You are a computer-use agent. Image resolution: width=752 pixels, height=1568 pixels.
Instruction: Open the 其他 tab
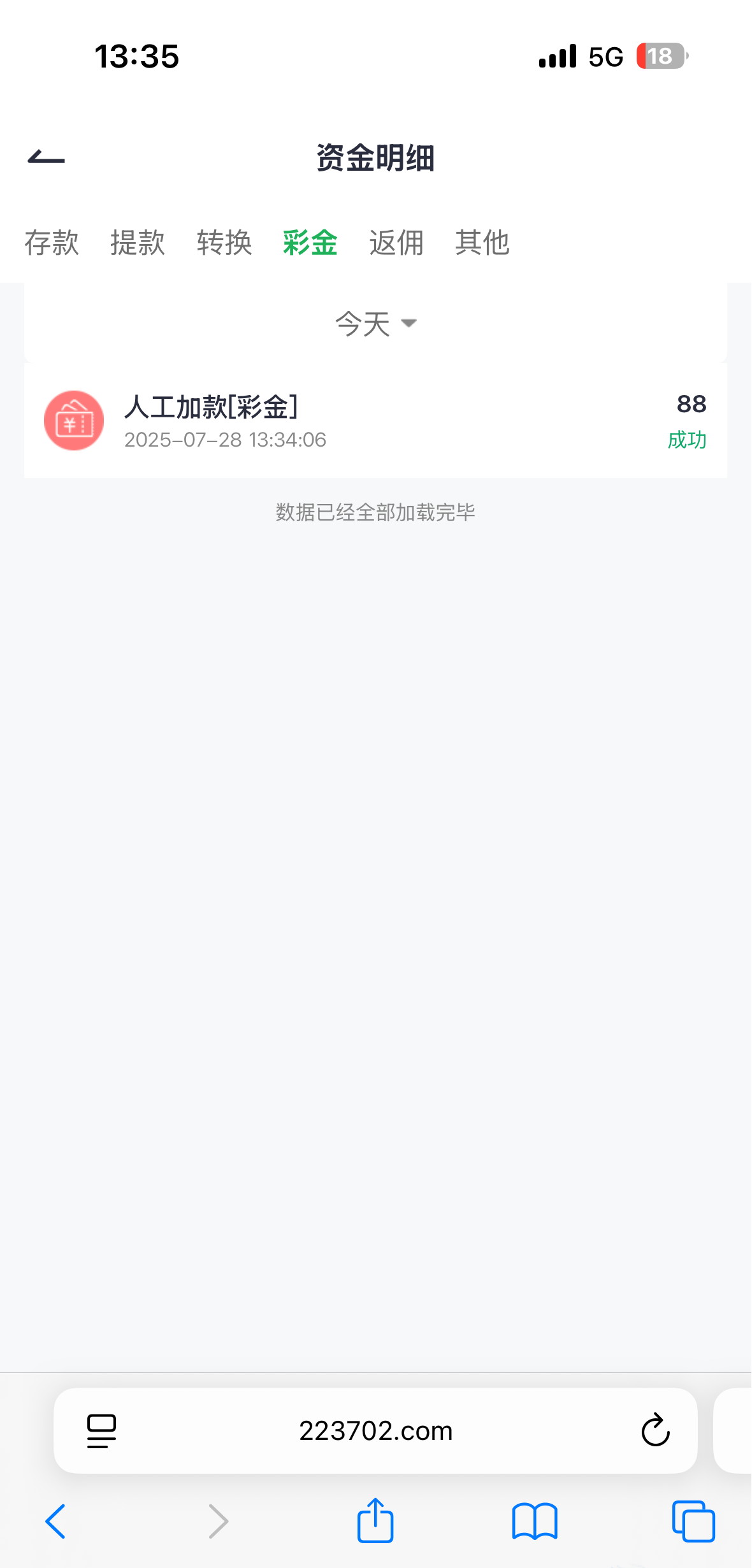[x=482, y=243]
